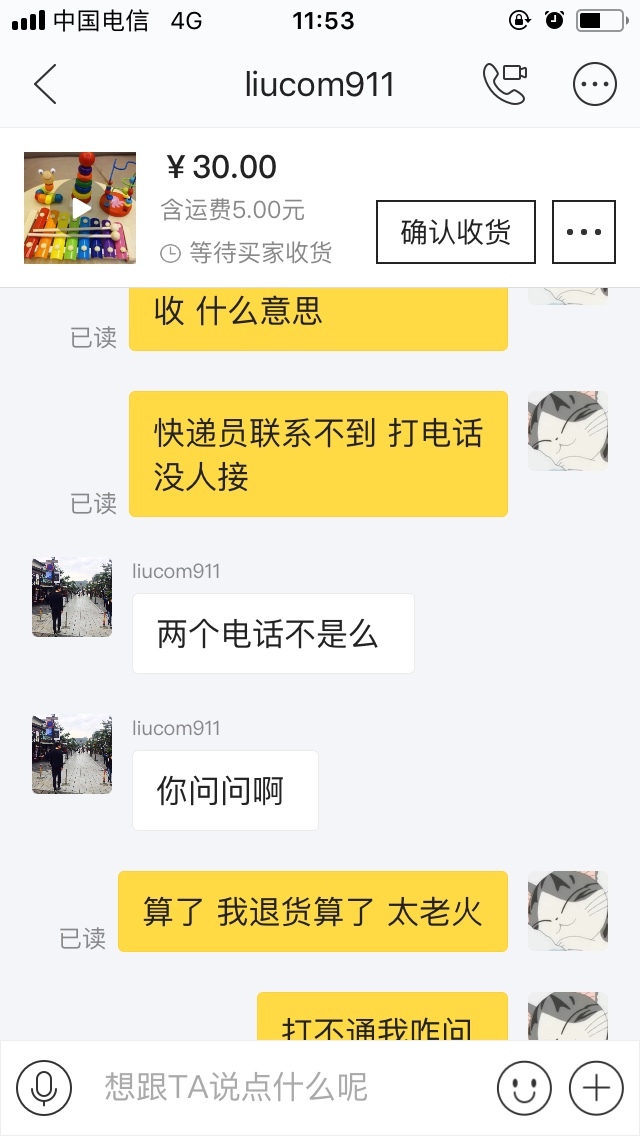
Task: Tap liucom911's avatar beside 两个电话不是么
Action: point(72,597)
